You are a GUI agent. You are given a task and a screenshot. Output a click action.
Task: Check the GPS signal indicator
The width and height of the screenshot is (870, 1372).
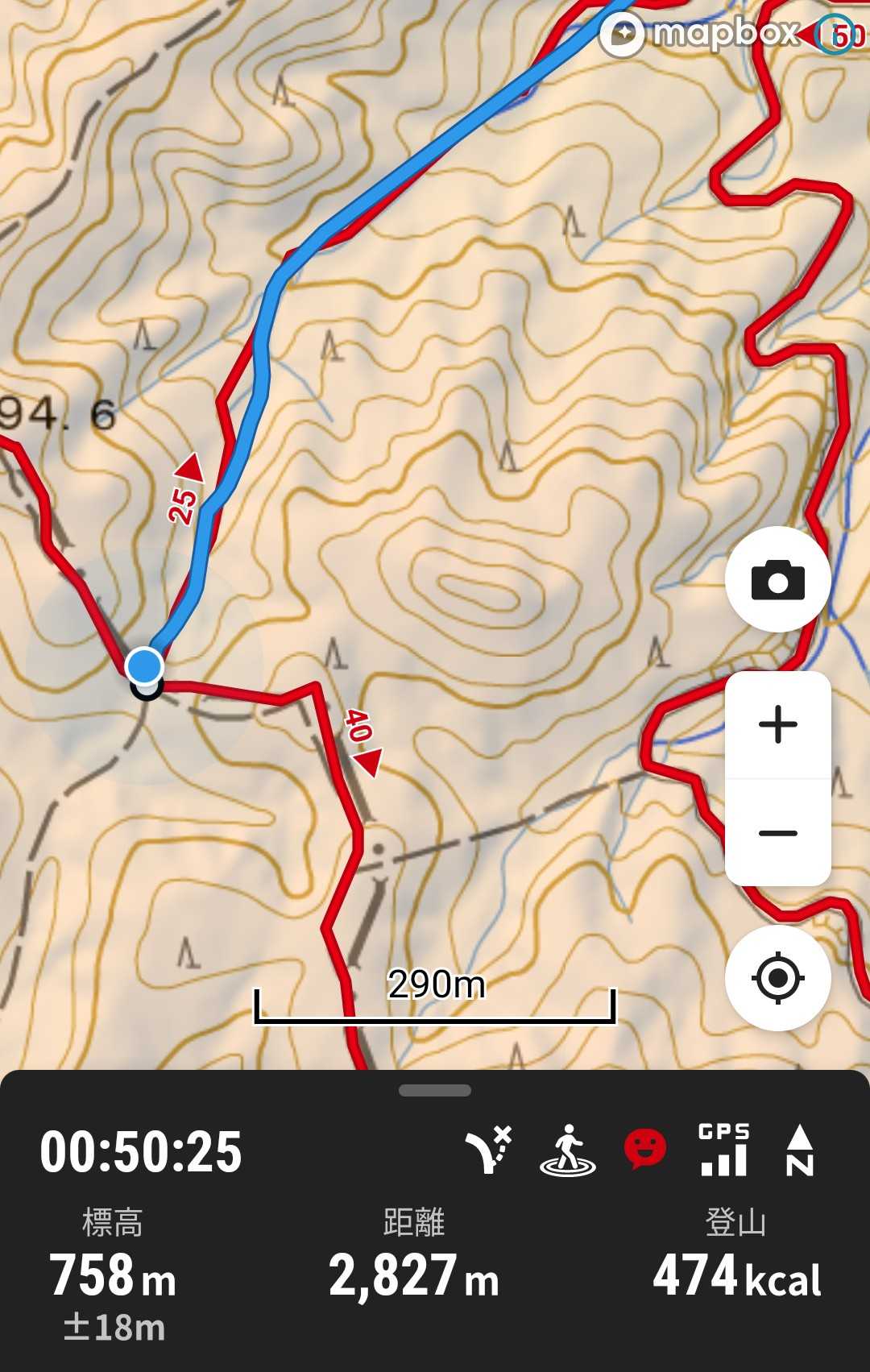pyautogui.click(x=724, y=1150)
